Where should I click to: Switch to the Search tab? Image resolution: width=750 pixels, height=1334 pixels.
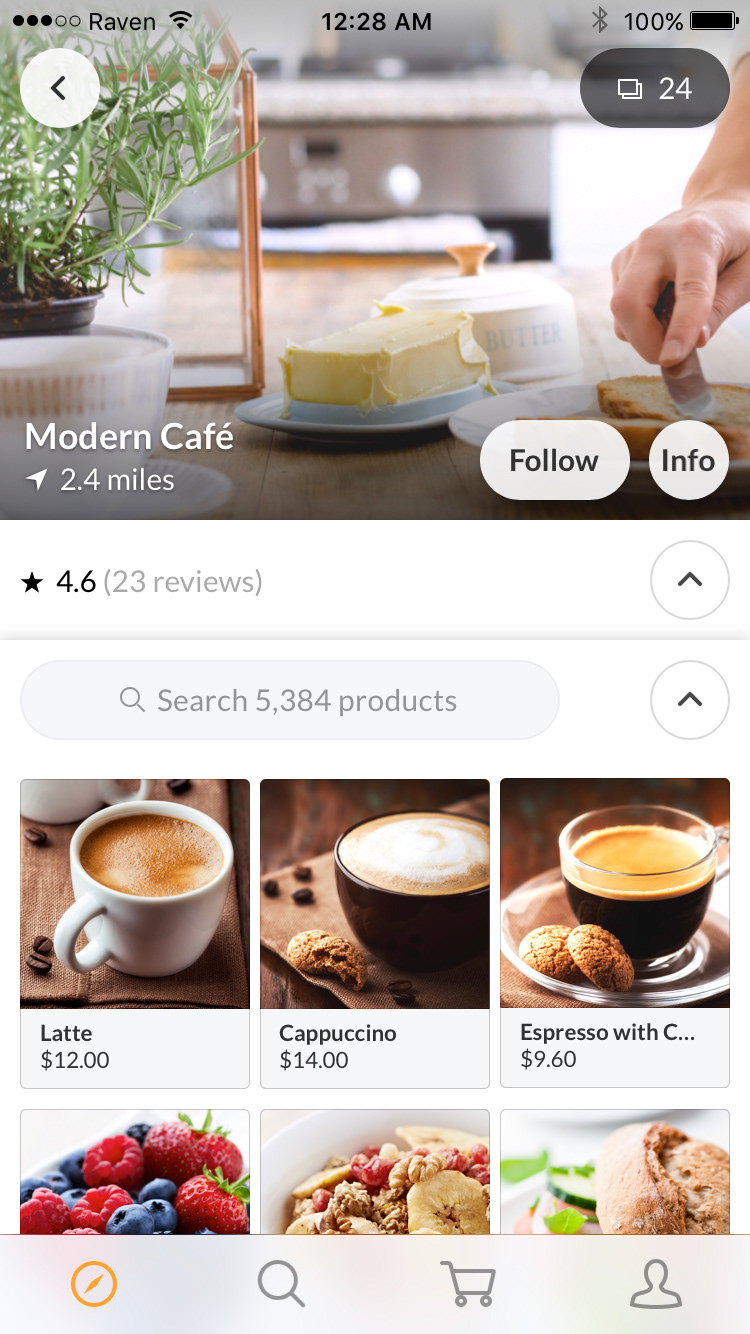281,1284
